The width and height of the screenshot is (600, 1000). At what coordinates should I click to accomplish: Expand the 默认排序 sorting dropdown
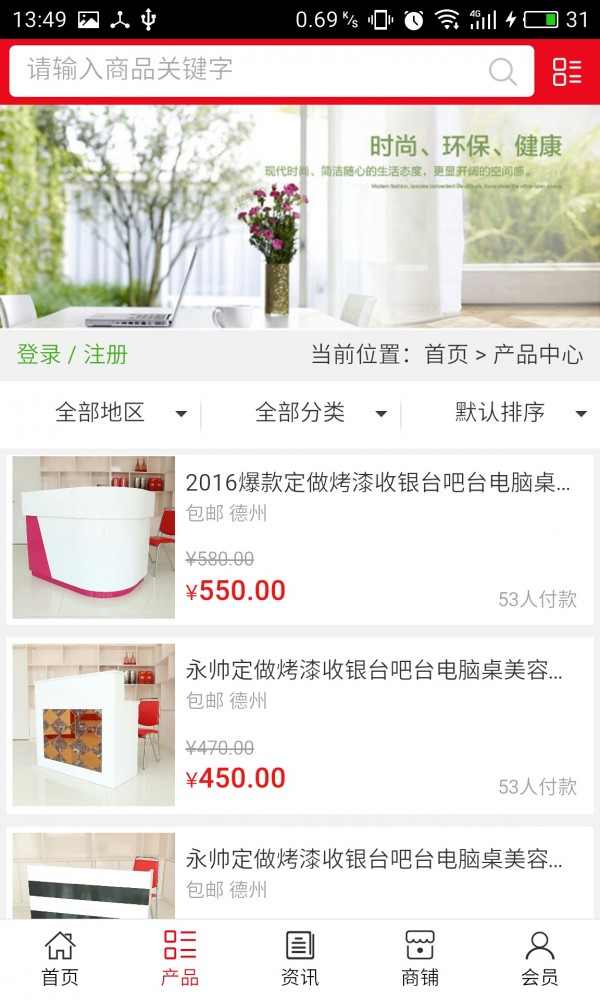point(520,413)
